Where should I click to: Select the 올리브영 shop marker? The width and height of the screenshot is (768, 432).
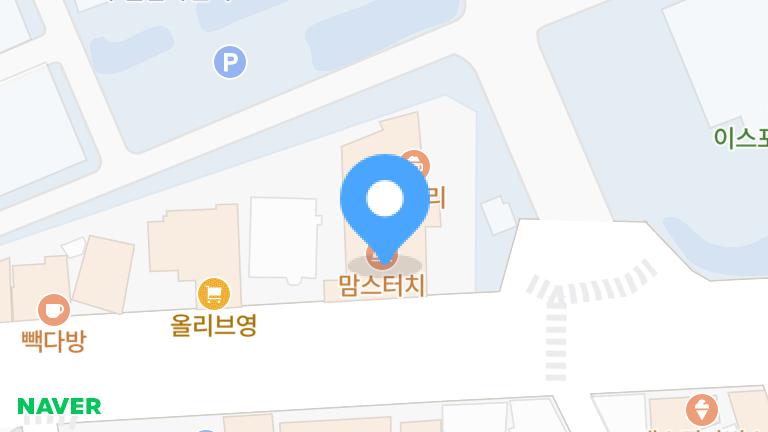click(x=213, y=294)
